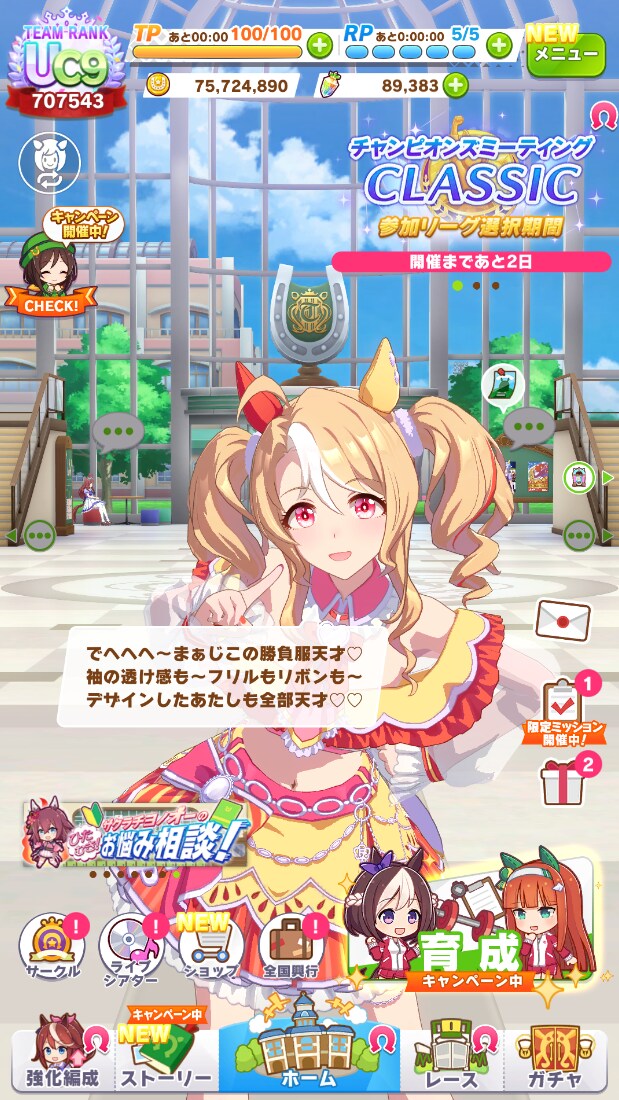Open the mailbox envelope icon
This screenshot has height=1100, width=619.
pos(563,619)
